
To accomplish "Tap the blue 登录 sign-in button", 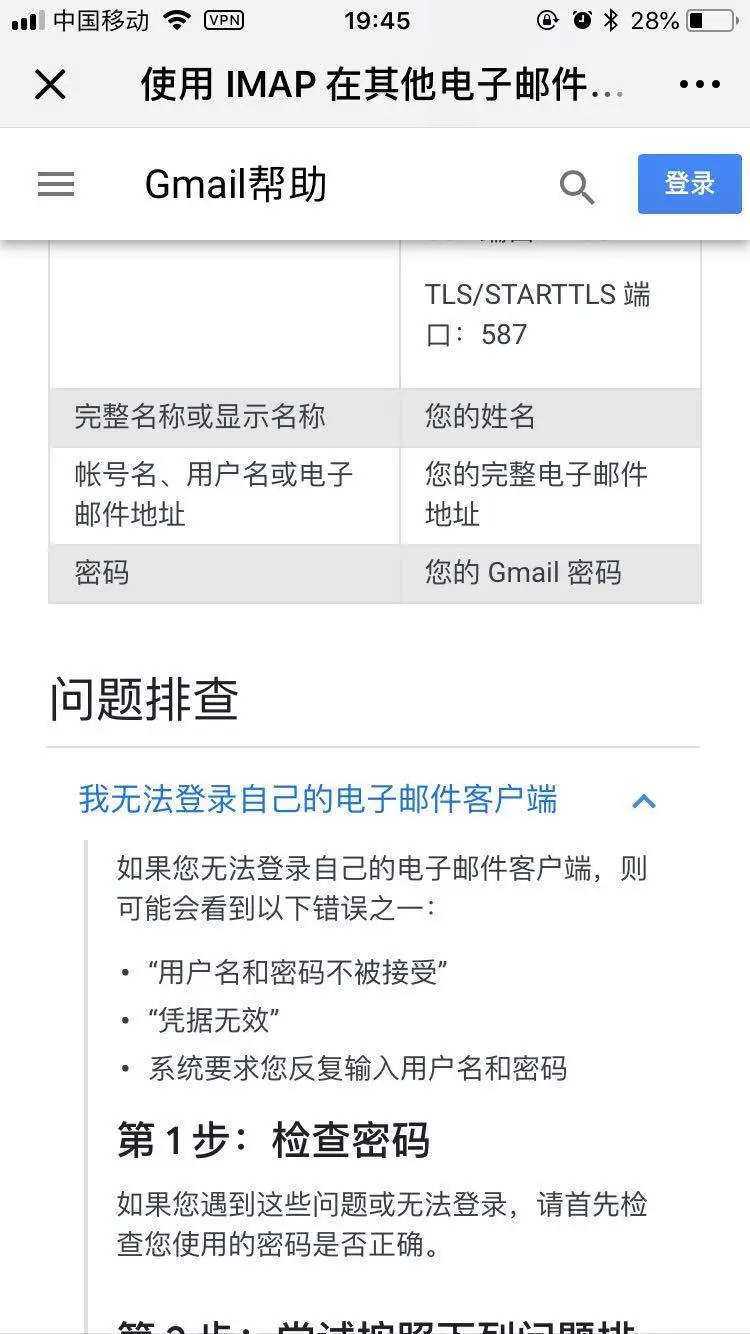I will [x=689, y=184].
